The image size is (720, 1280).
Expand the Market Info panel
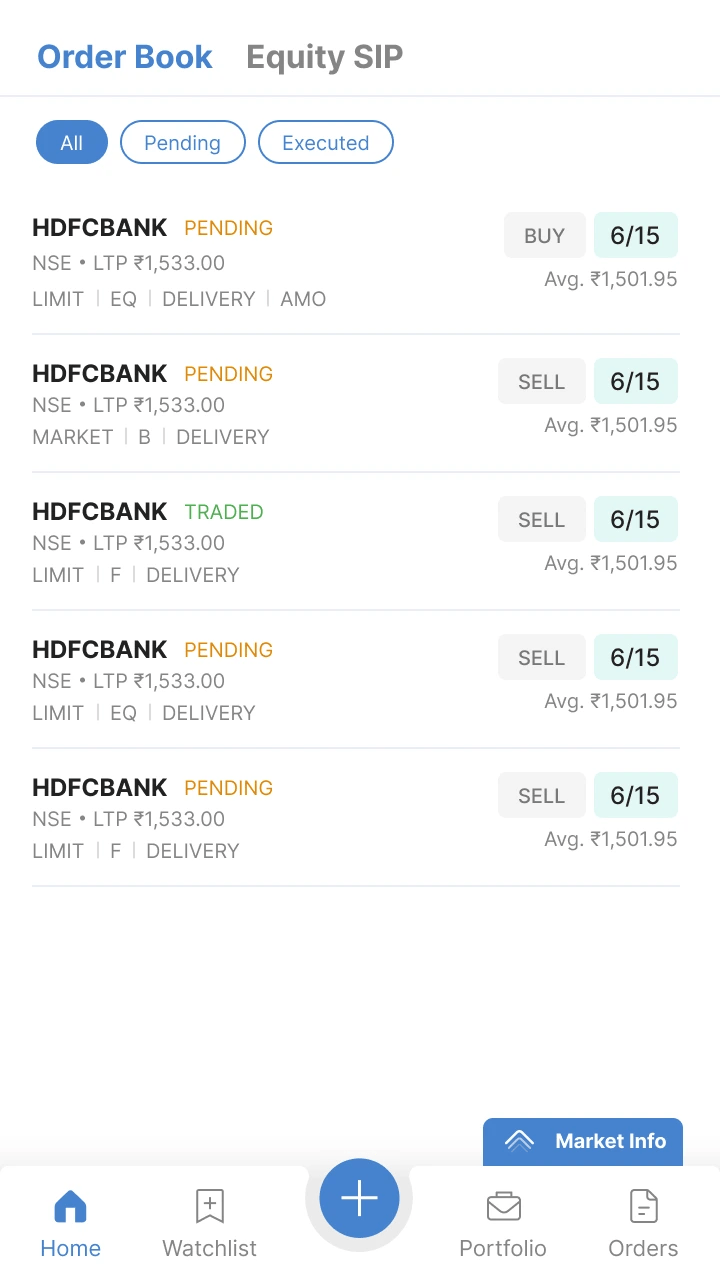pos(583,1141)
